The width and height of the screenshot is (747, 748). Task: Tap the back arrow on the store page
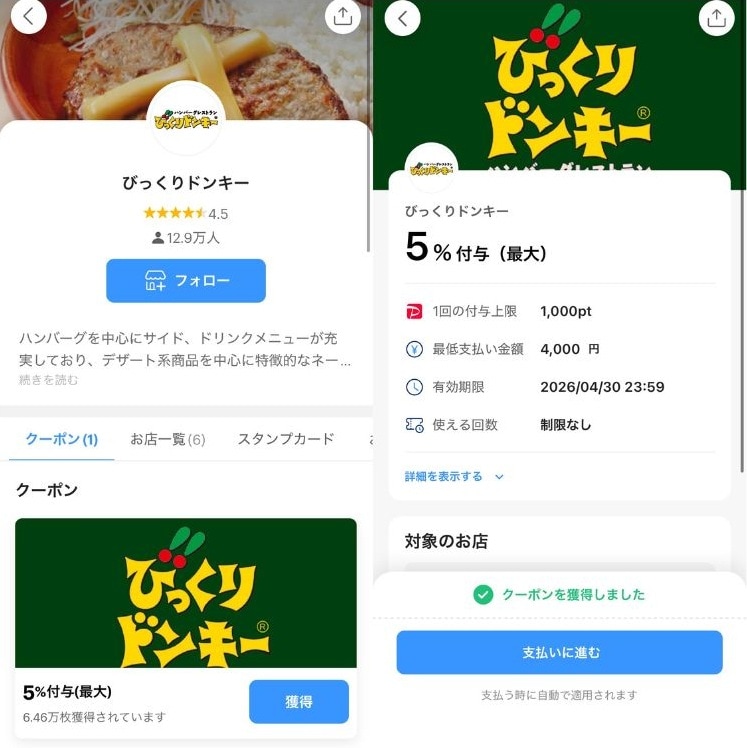pyautogui.click(x=28, y=17)
